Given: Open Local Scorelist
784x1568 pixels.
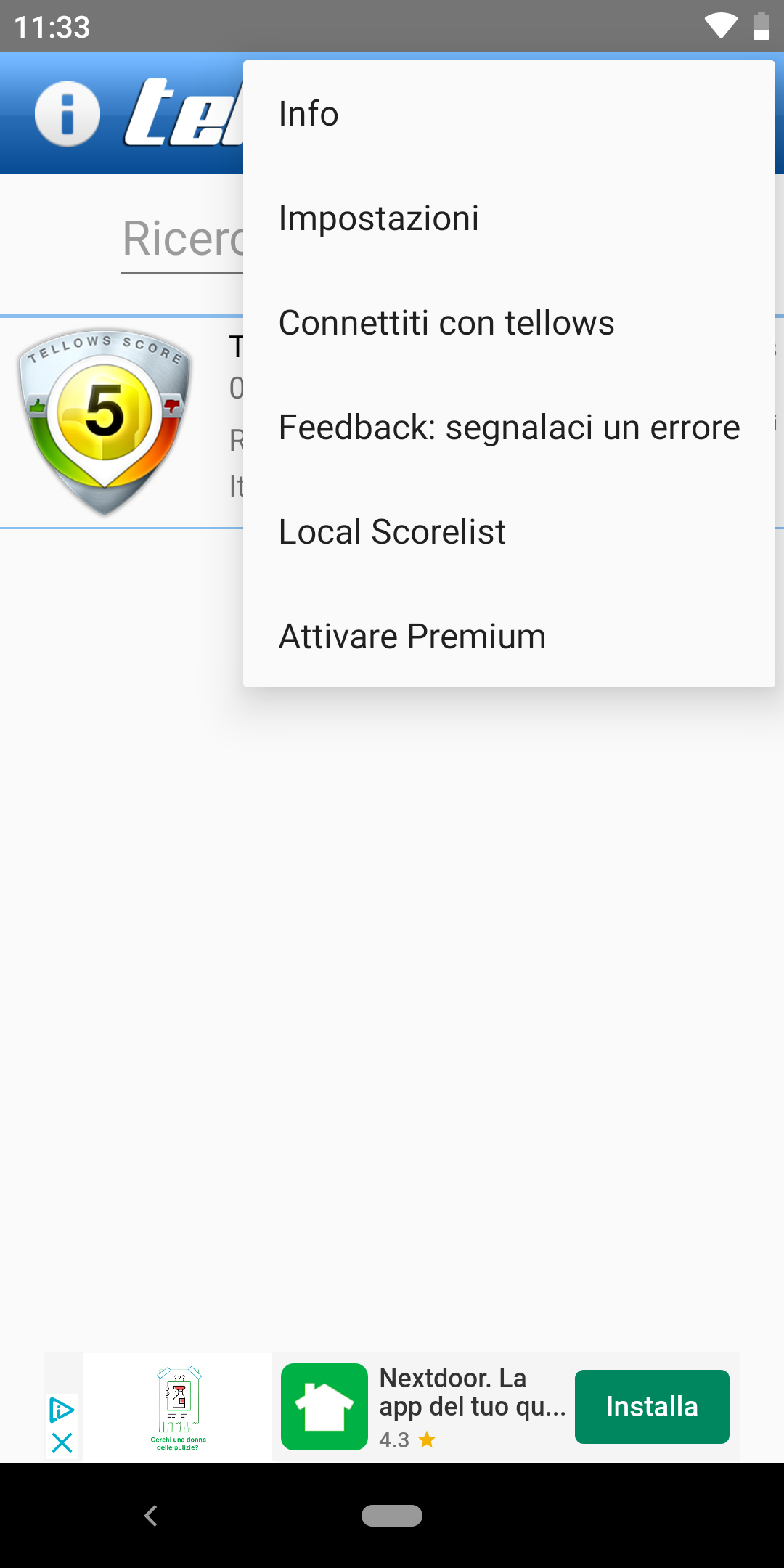Looking at the screenshot, I should click(x=508, y=532).
